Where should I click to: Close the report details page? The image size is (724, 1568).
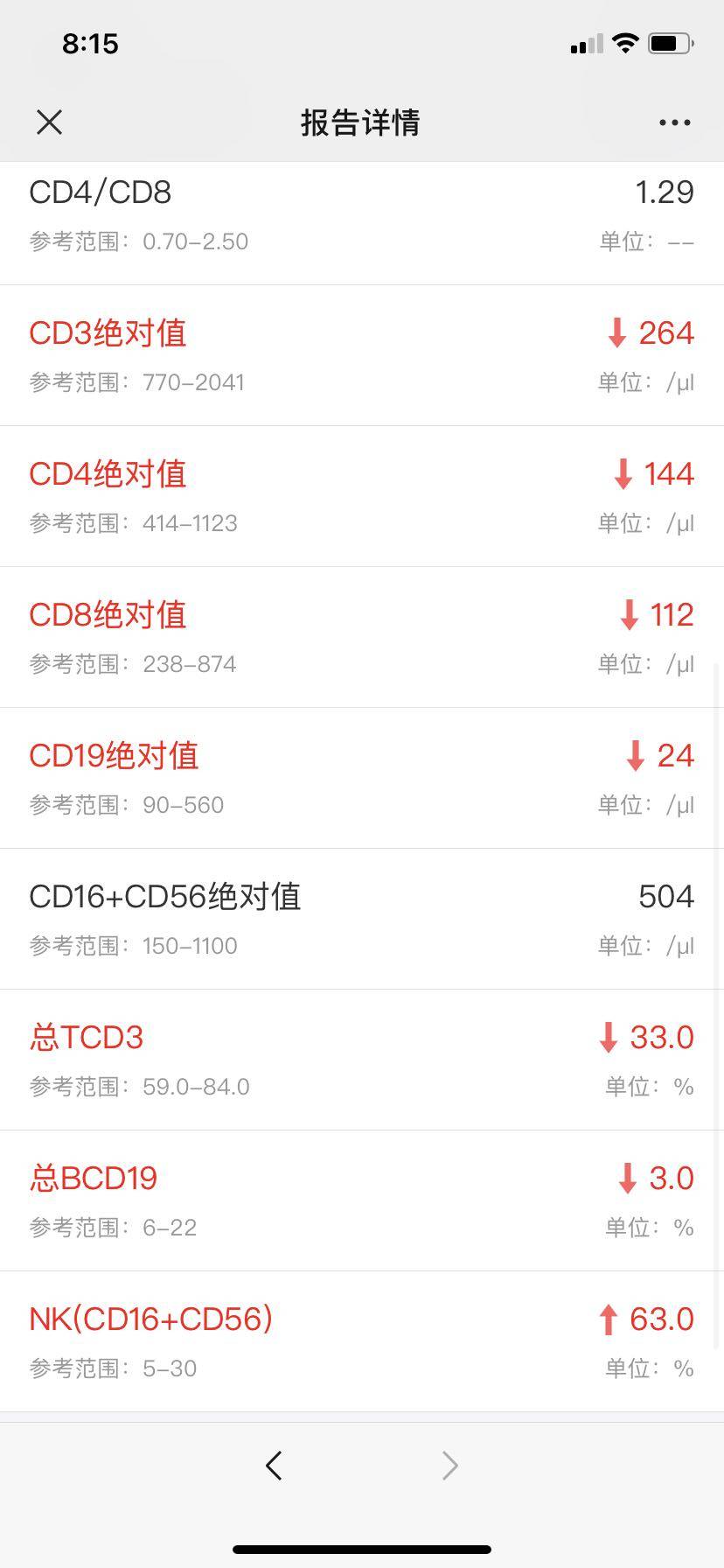tap(50, 122)
